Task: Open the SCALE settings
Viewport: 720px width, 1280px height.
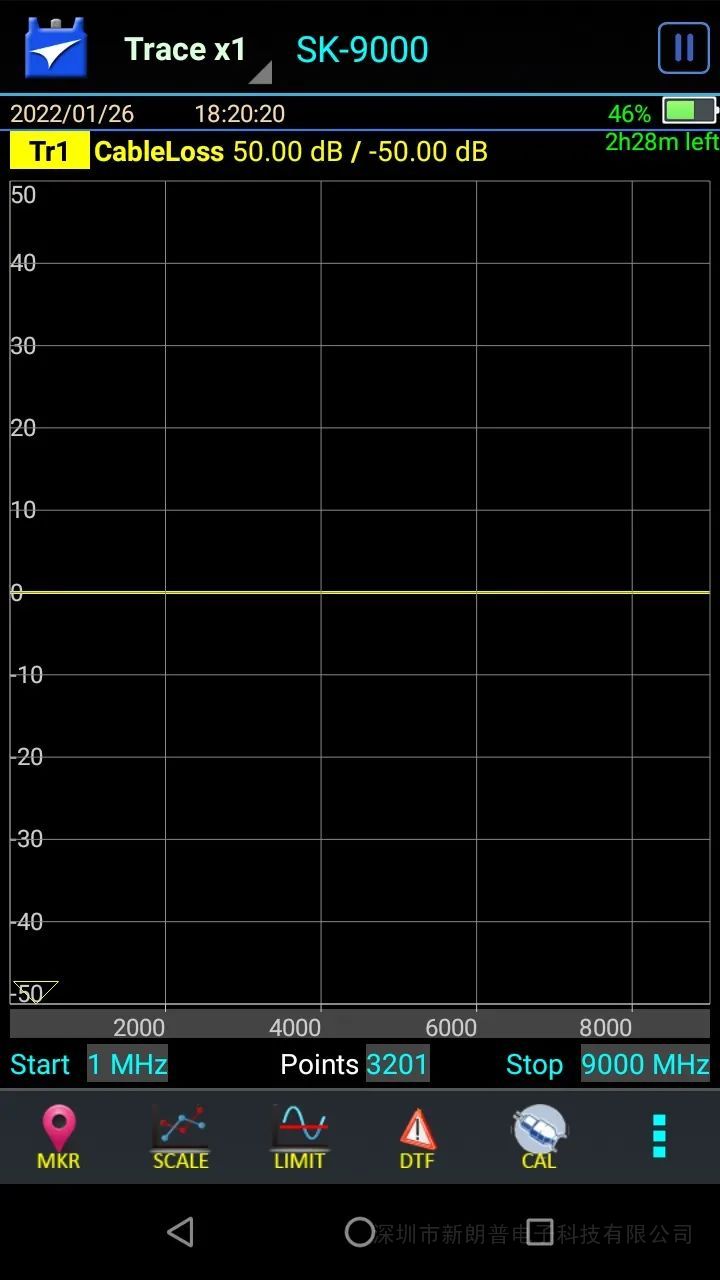Action: click(180, 1137)
